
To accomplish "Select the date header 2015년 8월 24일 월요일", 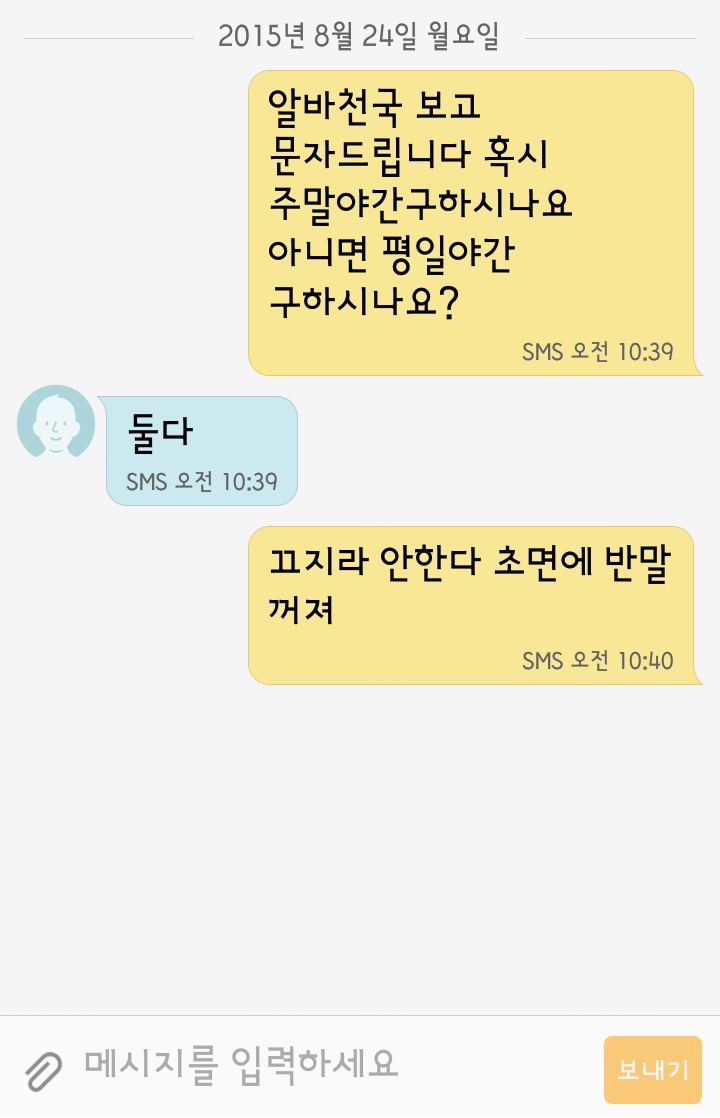I will [x=360, y=33].
